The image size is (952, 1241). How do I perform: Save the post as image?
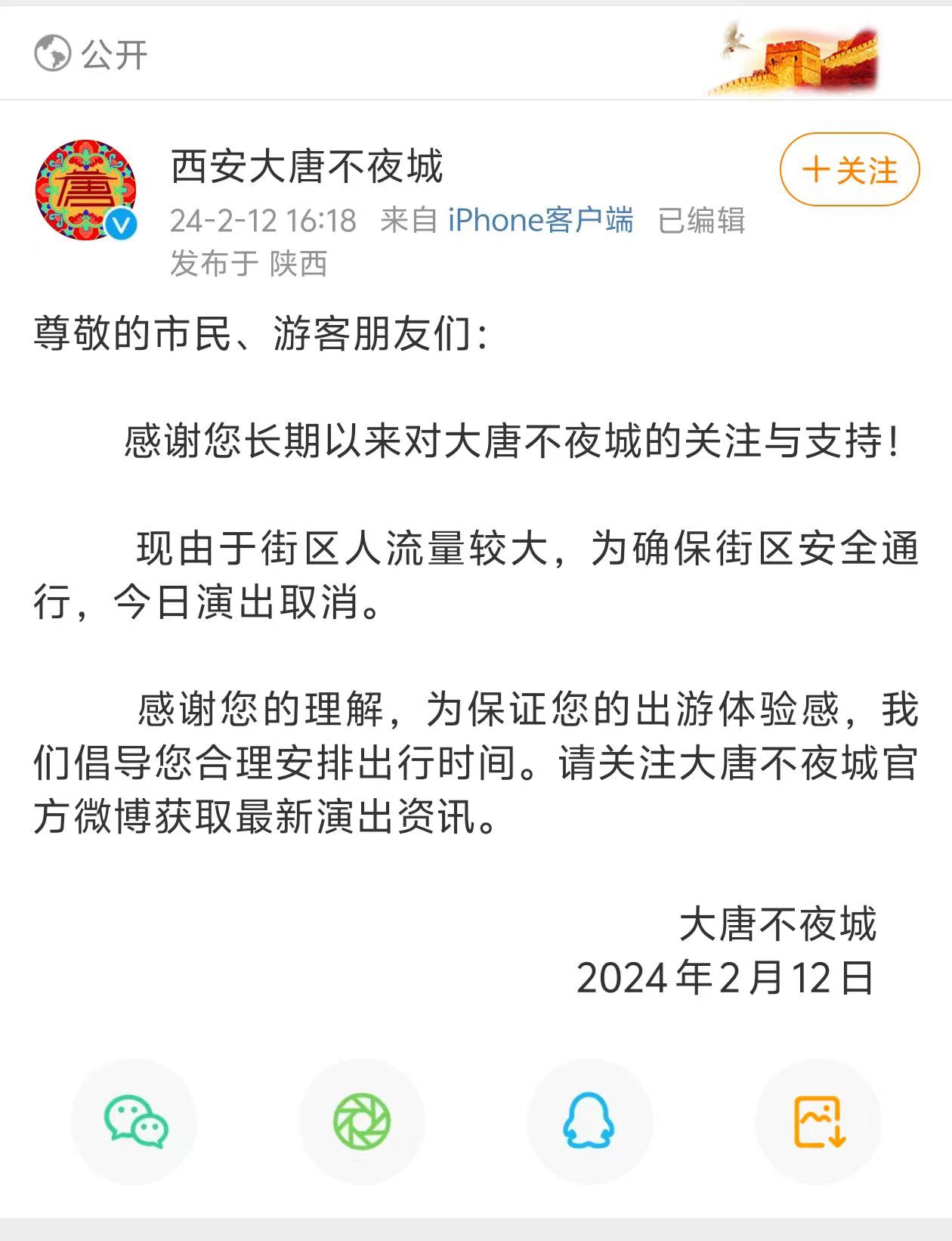click(818, 1122)
